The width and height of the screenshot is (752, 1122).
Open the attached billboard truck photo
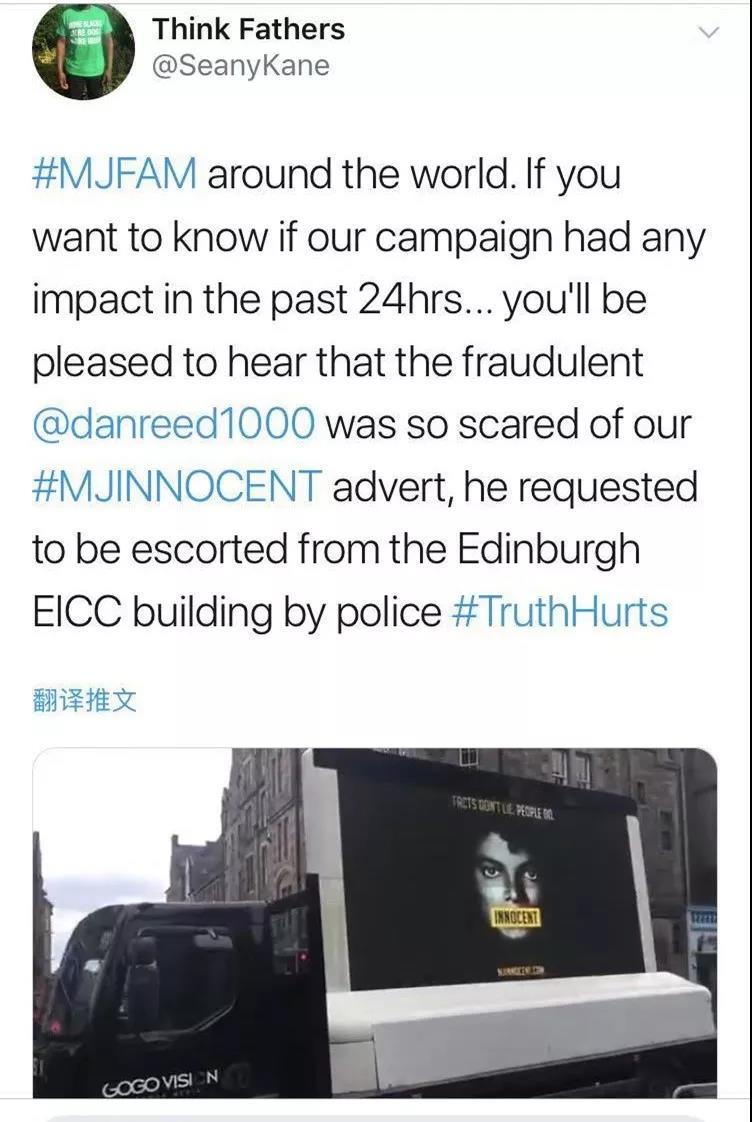click(x=375, y=922)
